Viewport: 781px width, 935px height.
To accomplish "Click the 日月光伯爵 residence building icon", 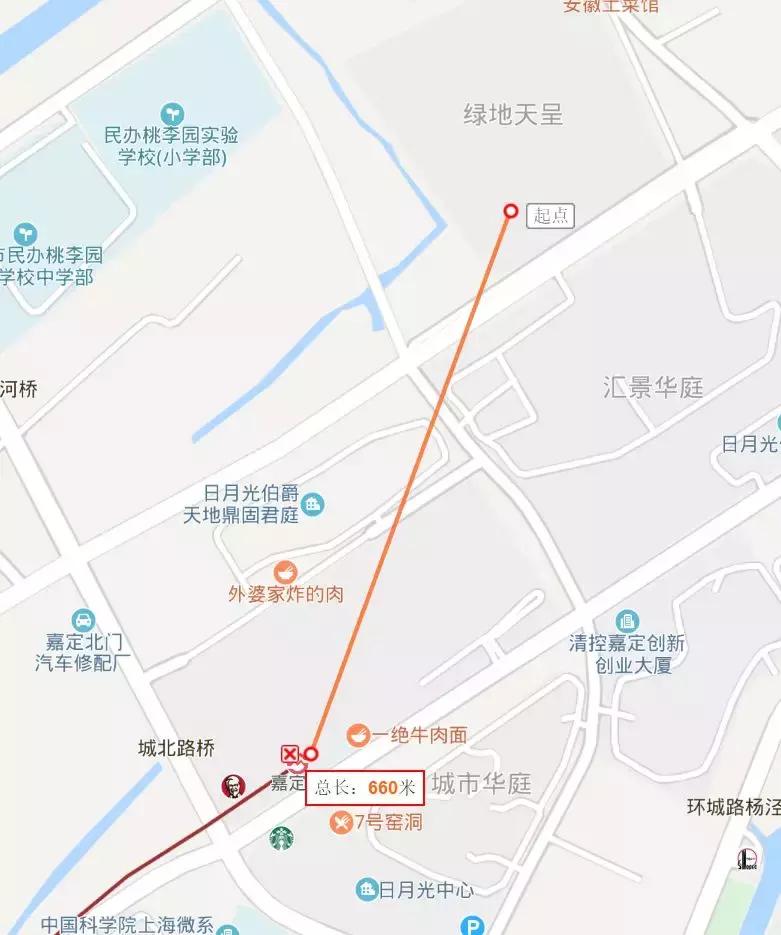I will click(312, 505).
